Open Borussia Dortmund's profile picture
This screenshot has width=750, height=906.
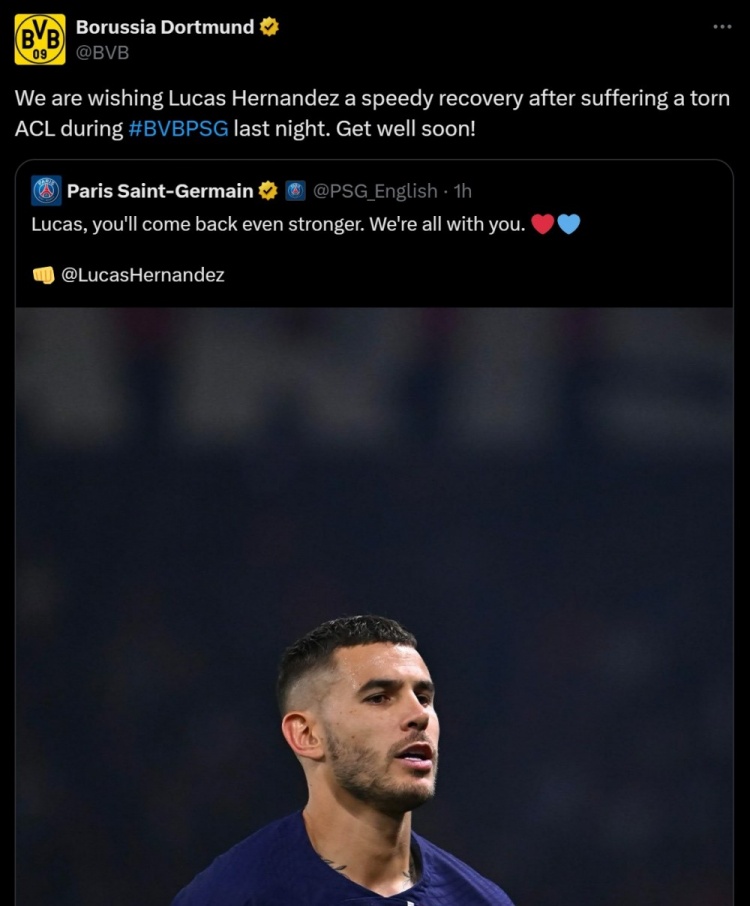tap(40, 39)
